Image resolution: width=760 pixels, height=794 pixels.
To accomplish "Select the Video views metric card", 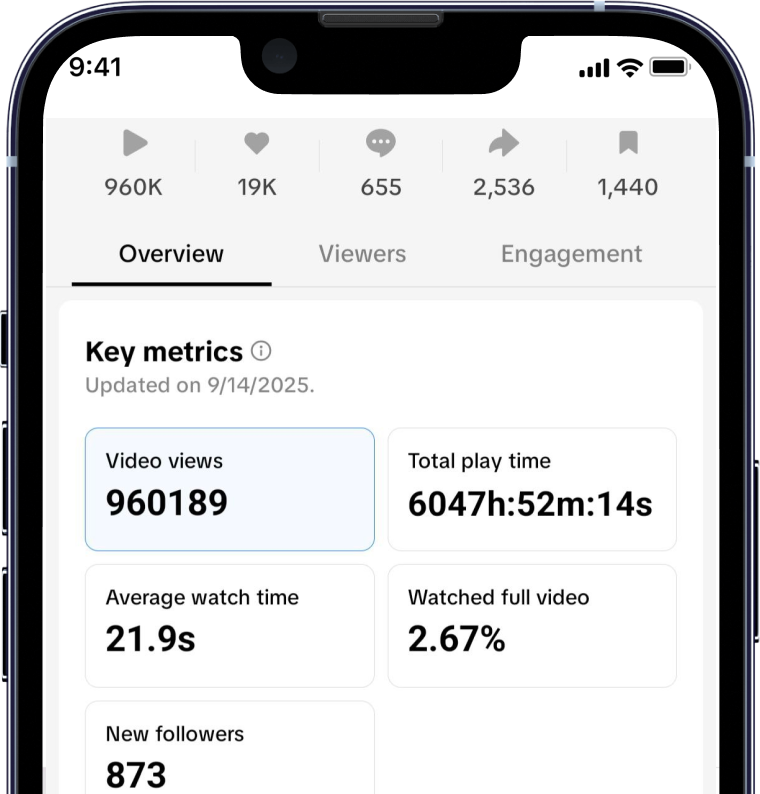I will 230,489.
